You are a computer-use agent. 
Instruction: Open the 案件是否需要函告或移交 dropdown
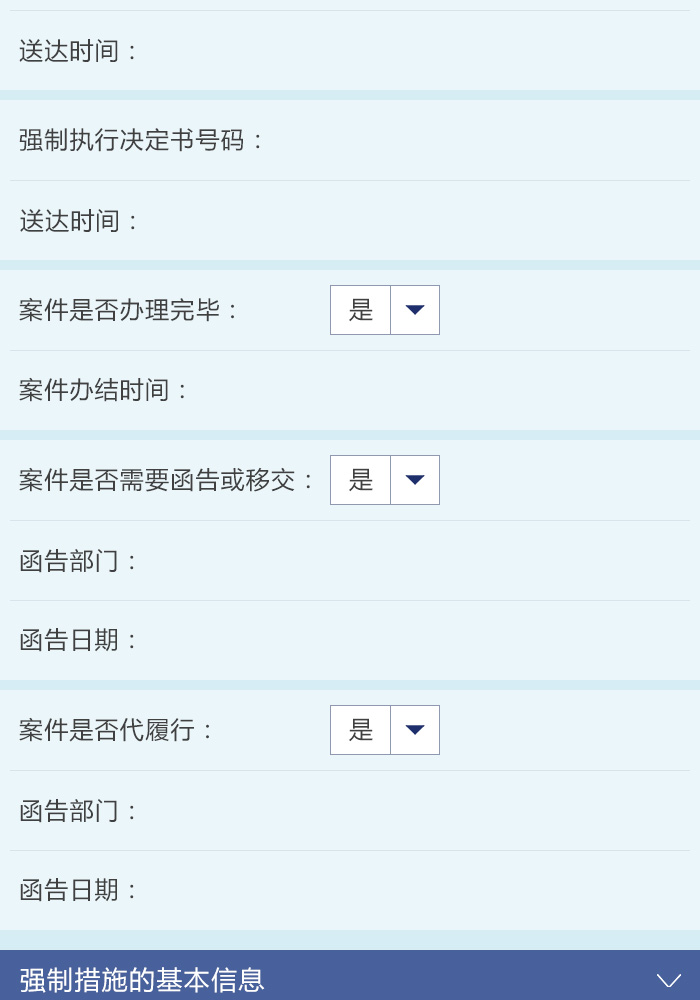click(414, 480)
